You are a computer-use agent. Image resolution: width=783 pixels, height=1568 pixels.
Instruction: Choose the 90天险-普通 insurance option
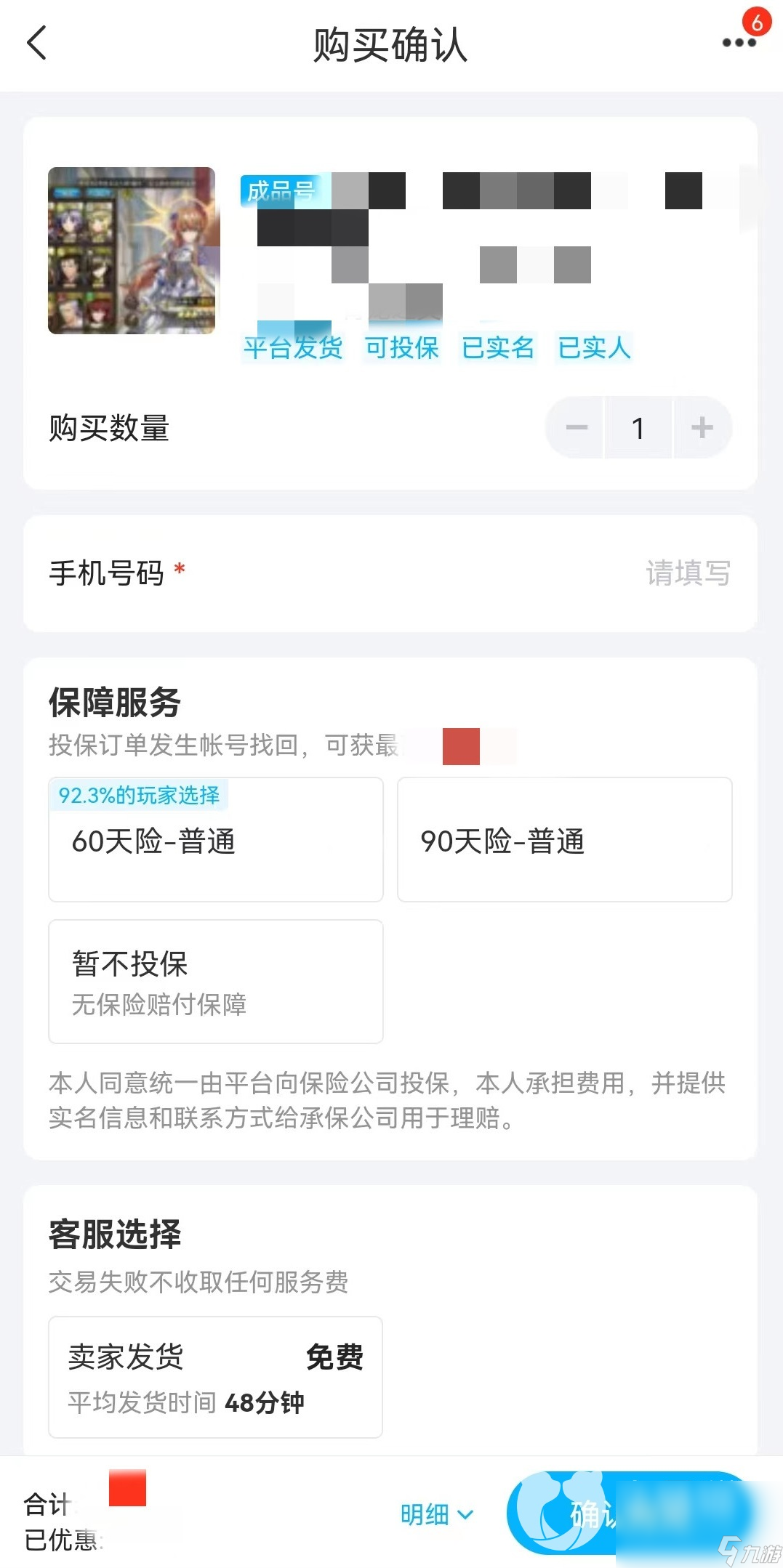click(x=565, y=840)
